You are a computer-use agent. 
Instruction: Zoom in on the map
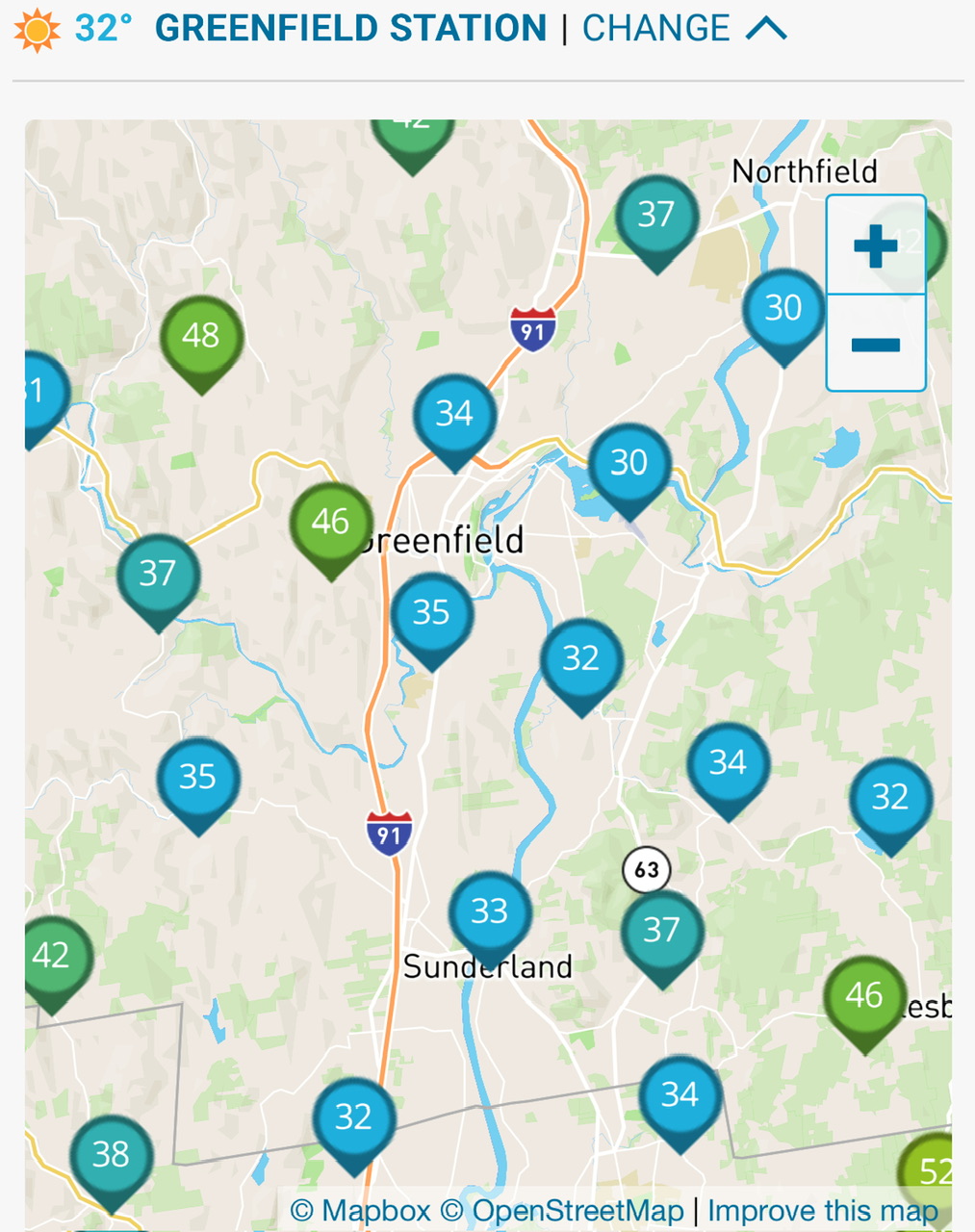876,246
